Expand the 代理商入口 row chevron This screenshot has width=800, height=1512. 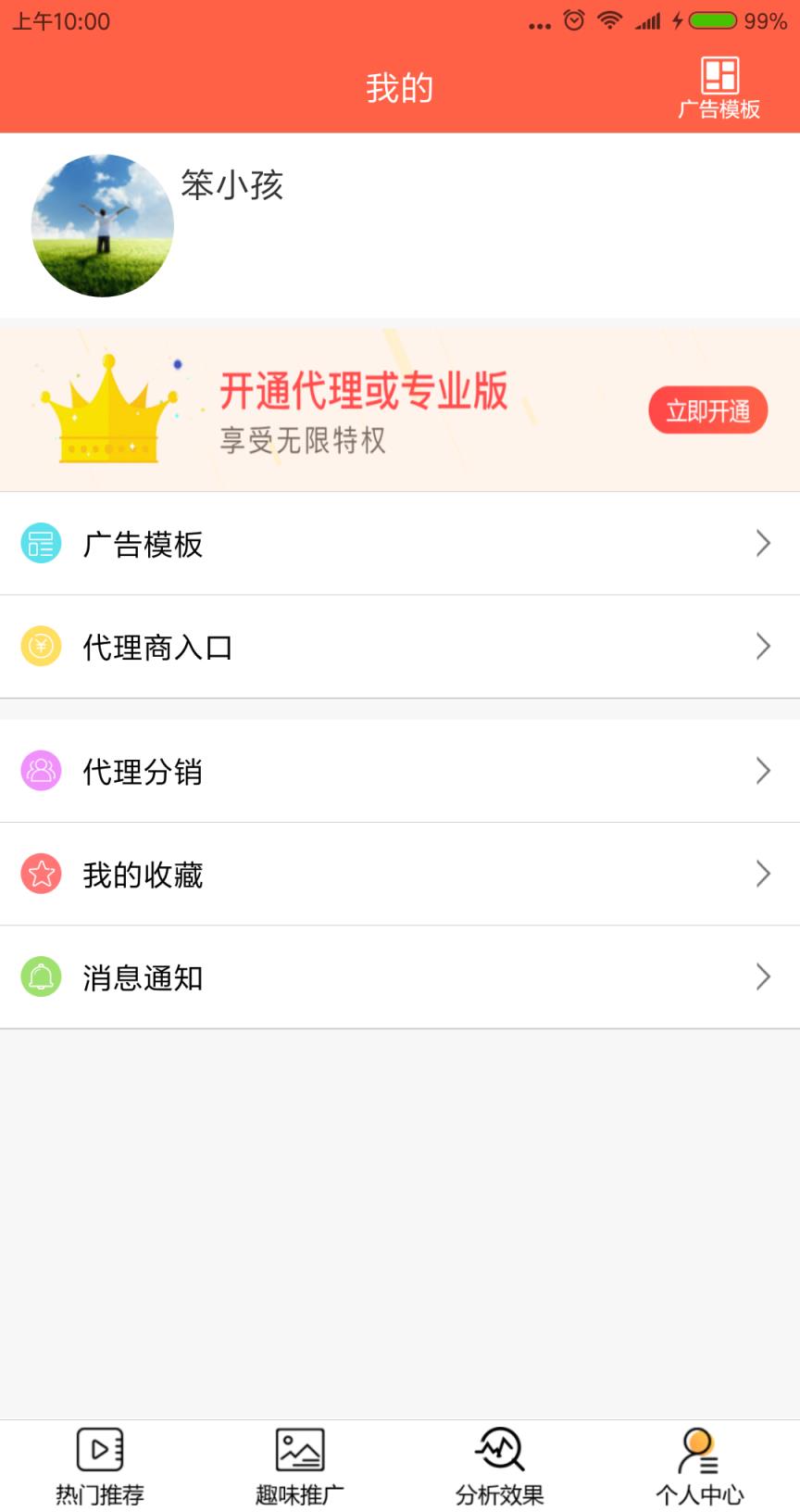click(762, 647)
